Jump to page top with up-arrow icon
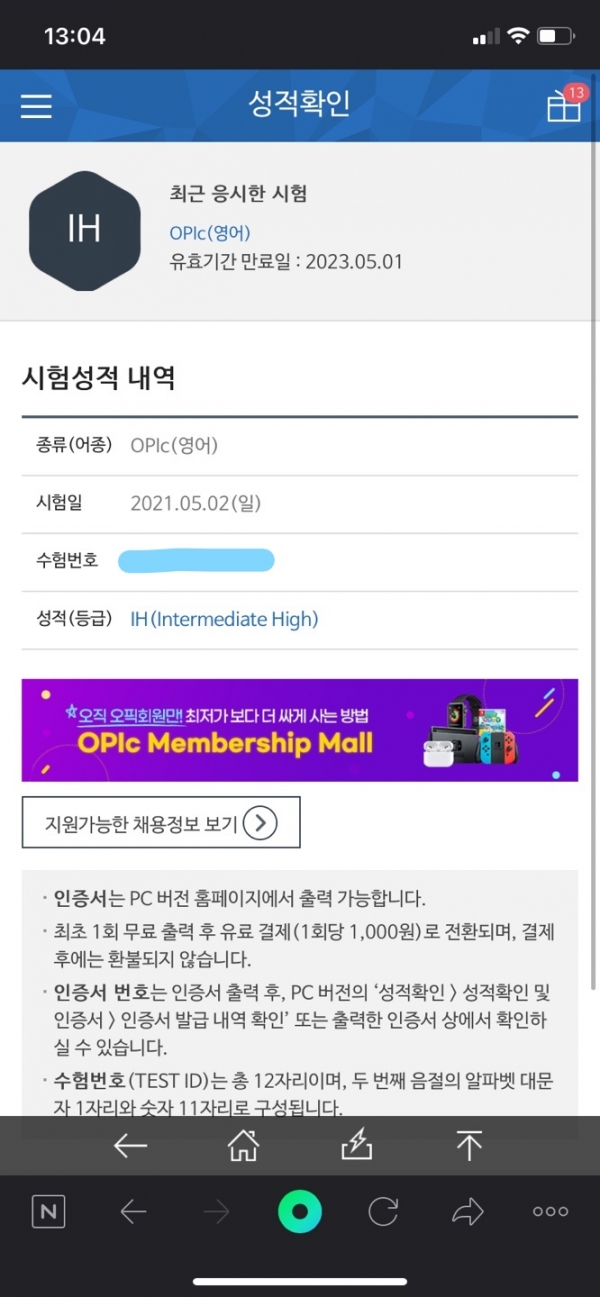Viewport: 600px width, 1297px height. coord(469,1146)
